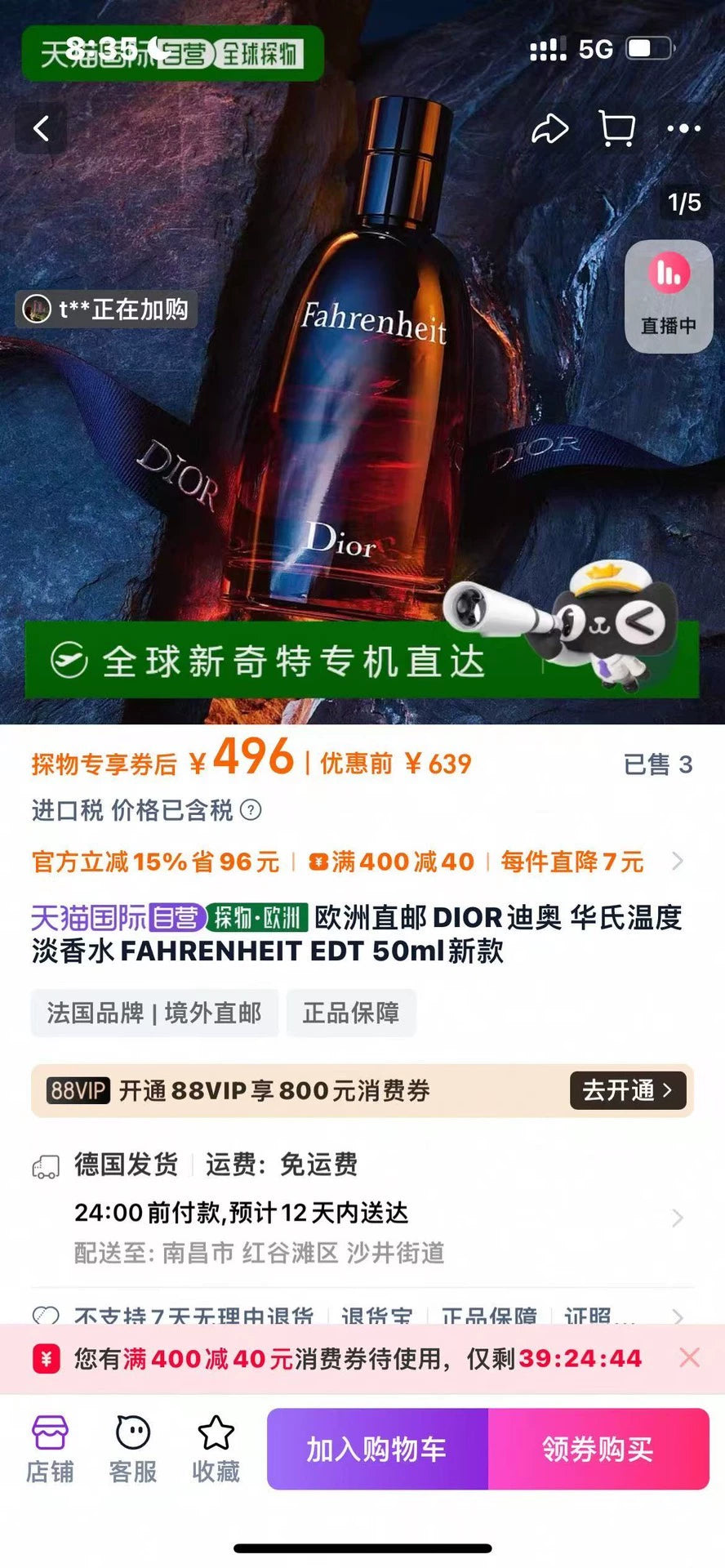The image size is (725, 1568).
Task: Visit the 店铺 store page
Action: 50,1450
